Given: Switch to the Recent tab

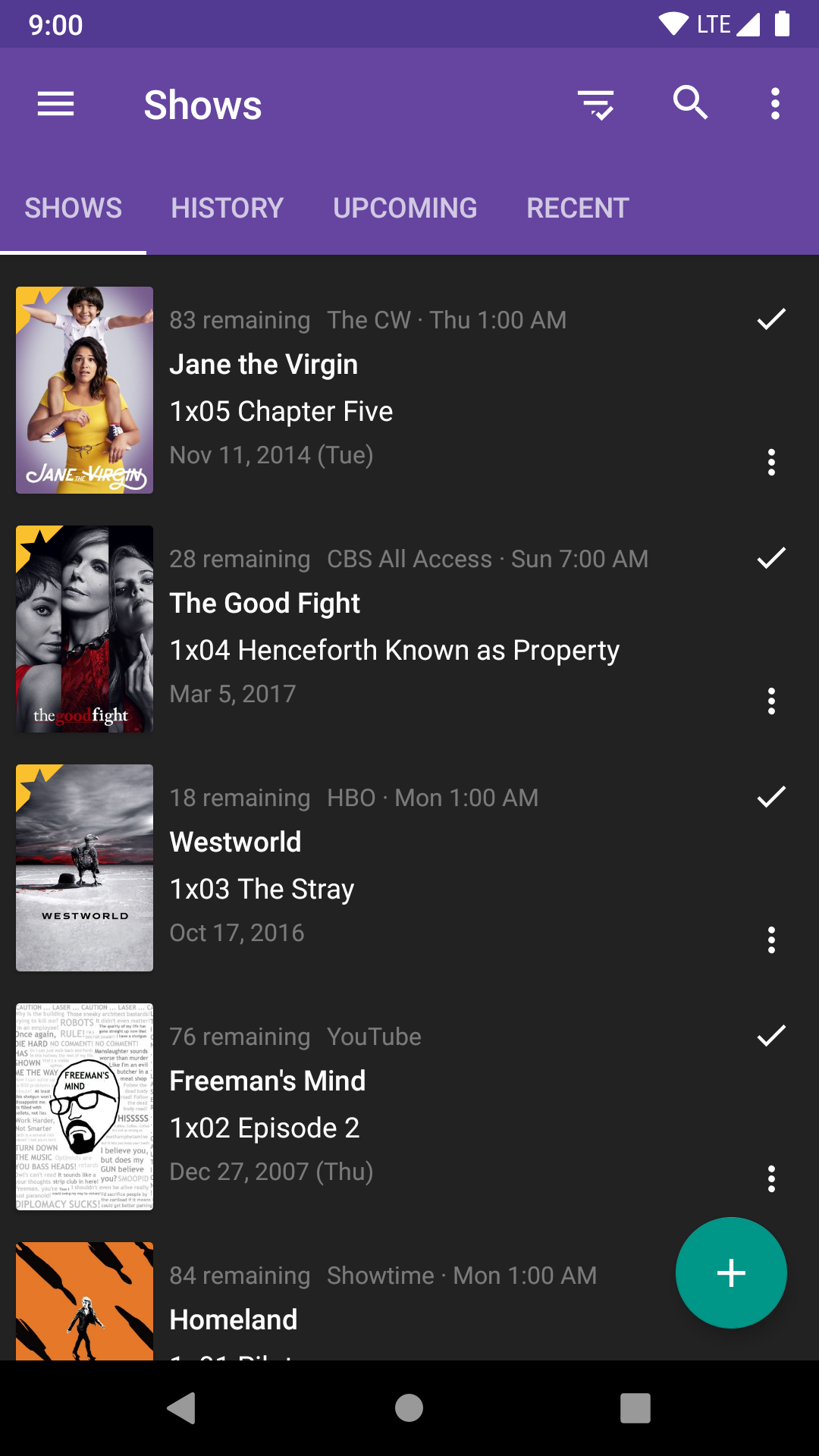Looking at the screenshot, I should coord(578,208).
